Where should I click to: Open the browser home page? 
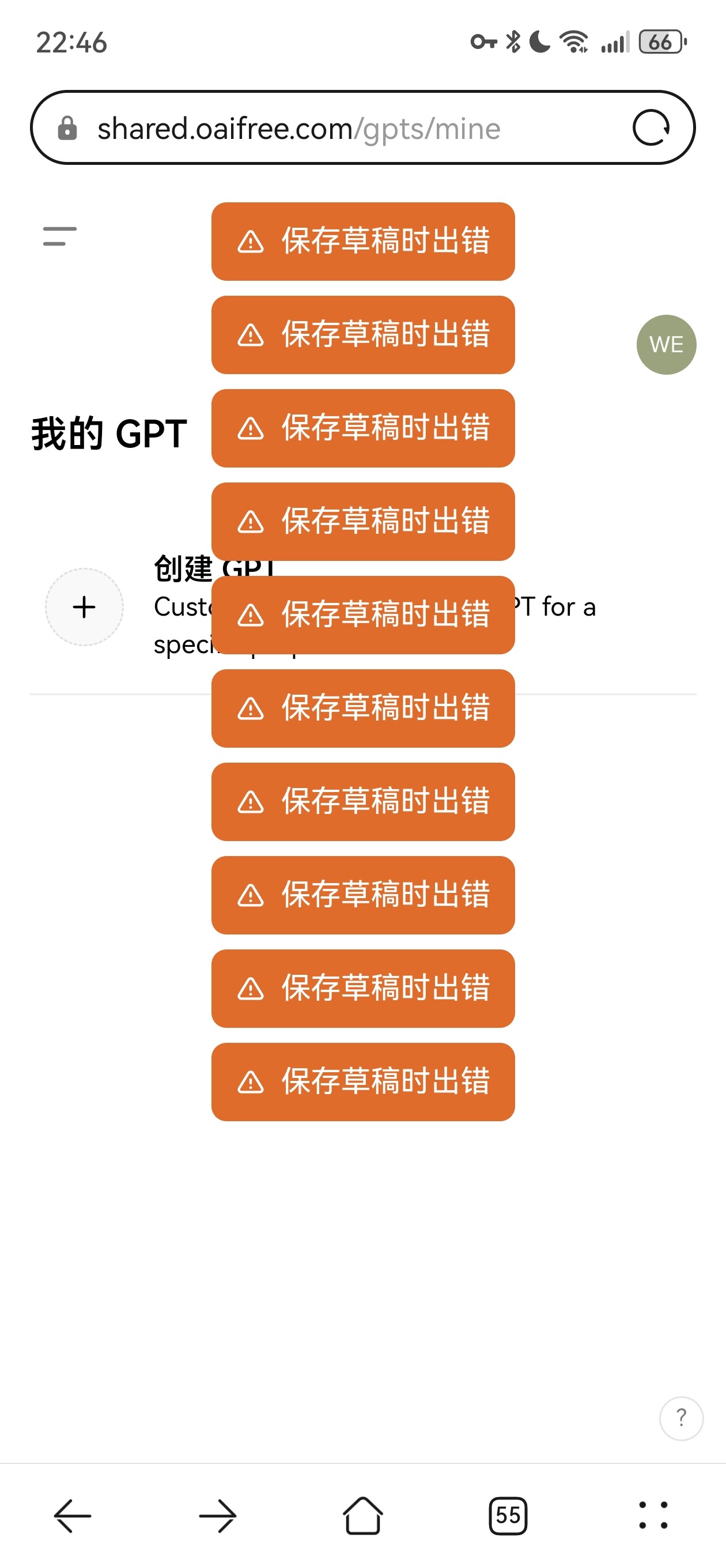(x=362, y=1515)
